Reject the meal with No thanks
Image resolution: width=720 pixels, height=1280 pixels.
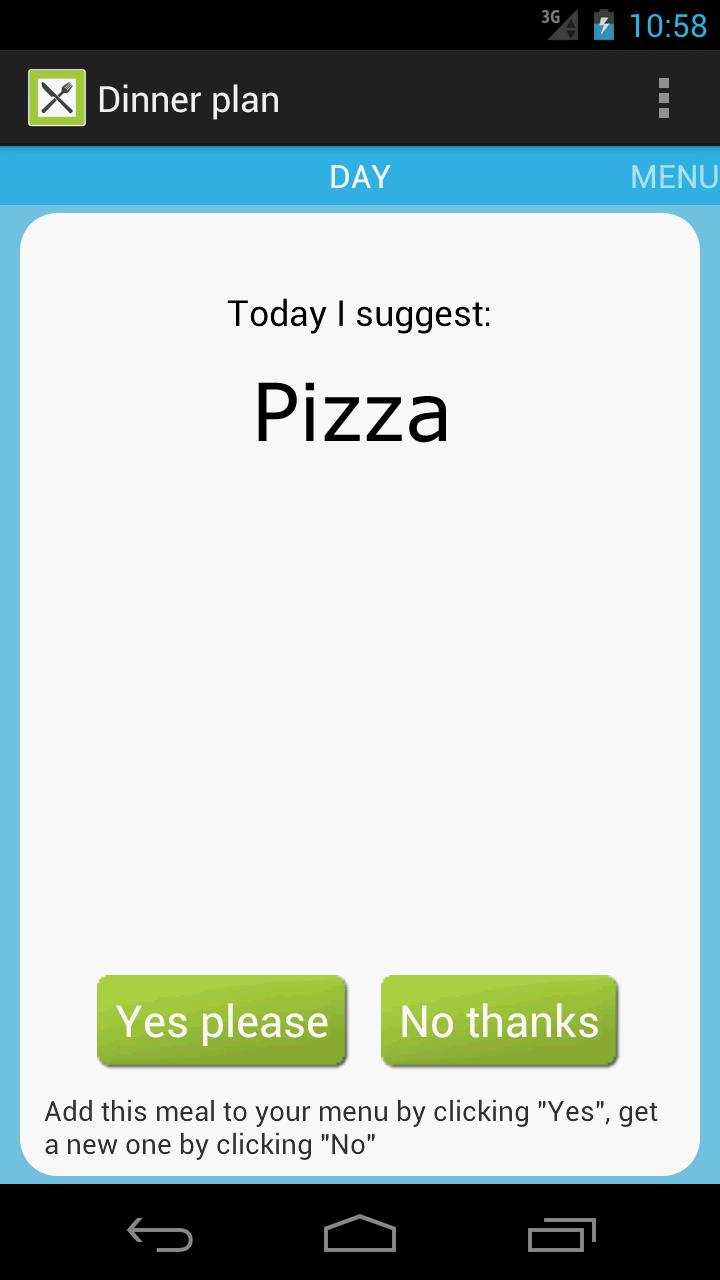click(x=499, y=1020)
